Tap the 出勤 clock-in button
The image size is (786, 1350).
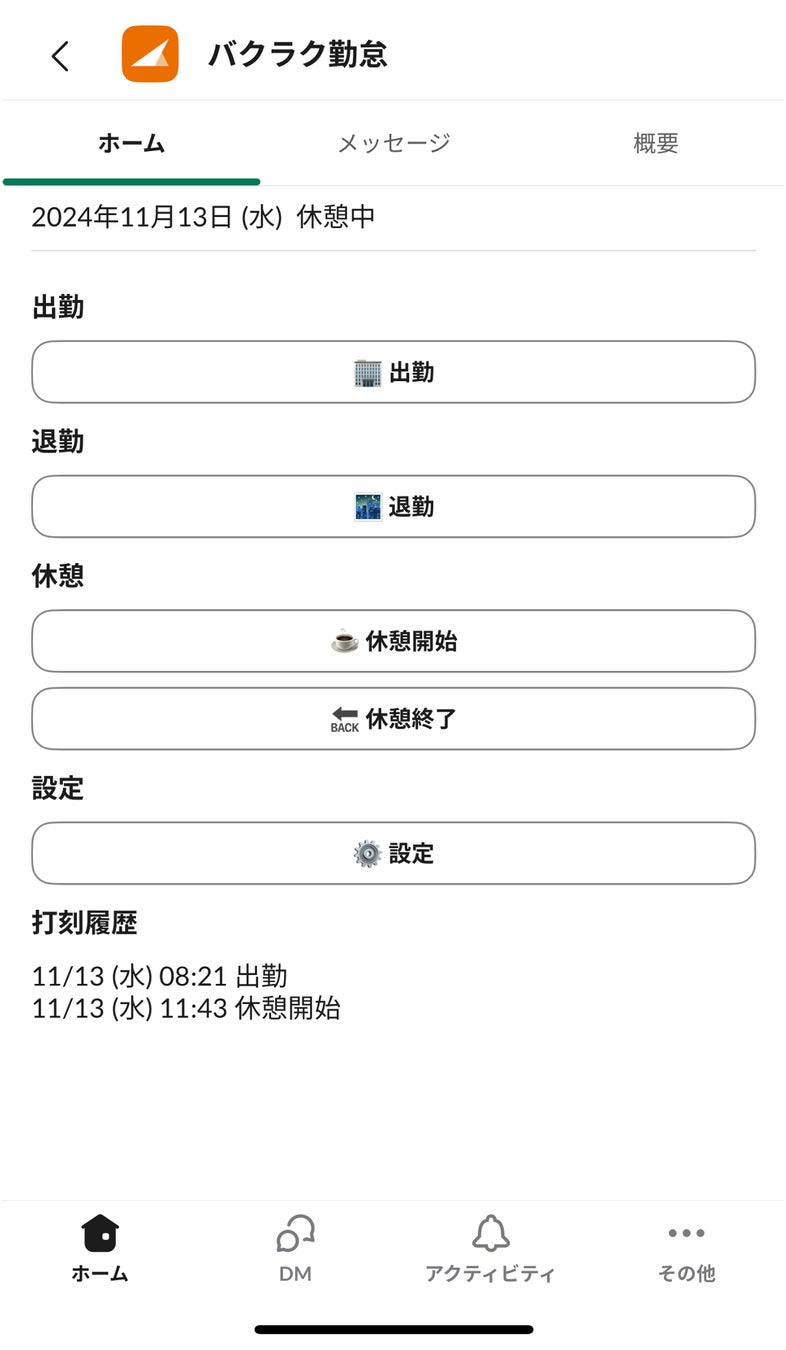coord(393,372)
